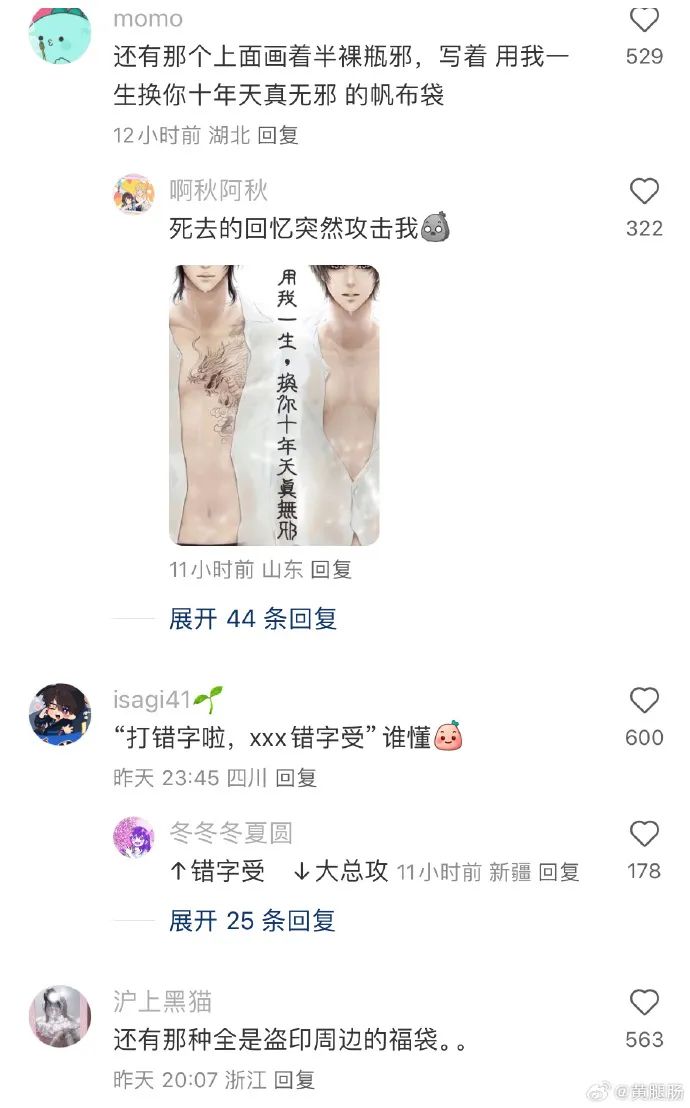
Task: Reply to momo's comment
Action: [x=278, y=135]
